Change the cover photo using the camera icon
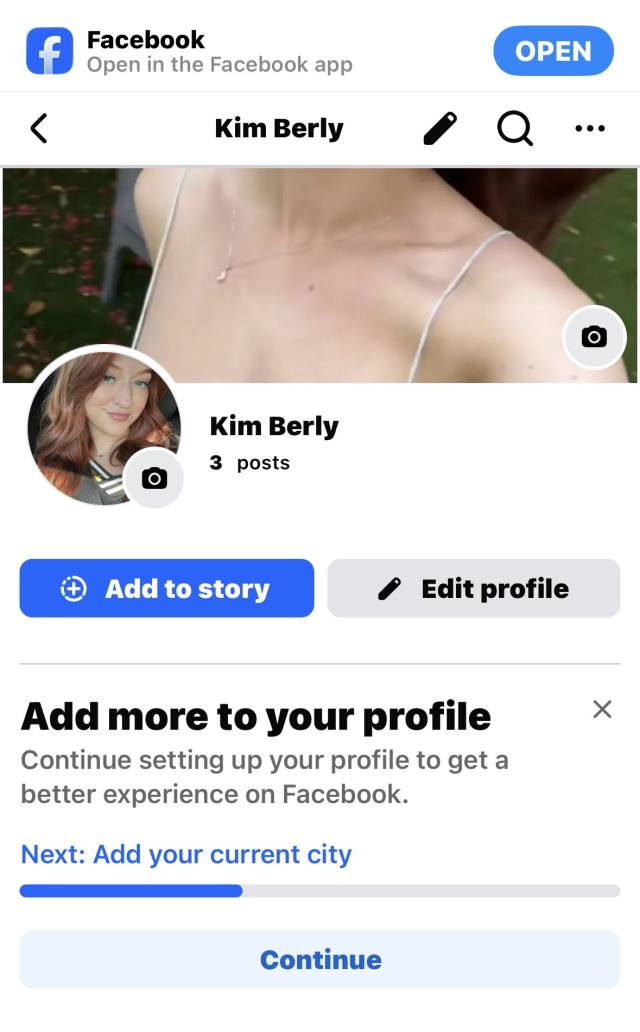This screenshot has width=640, height=1032. pyautogui.click(x=594, y=337)
